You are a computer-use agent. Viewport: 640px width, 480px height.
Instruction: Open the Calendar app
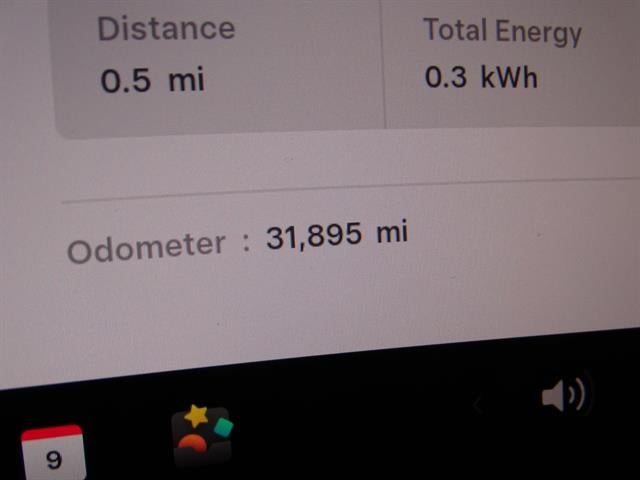pos(53,455)
